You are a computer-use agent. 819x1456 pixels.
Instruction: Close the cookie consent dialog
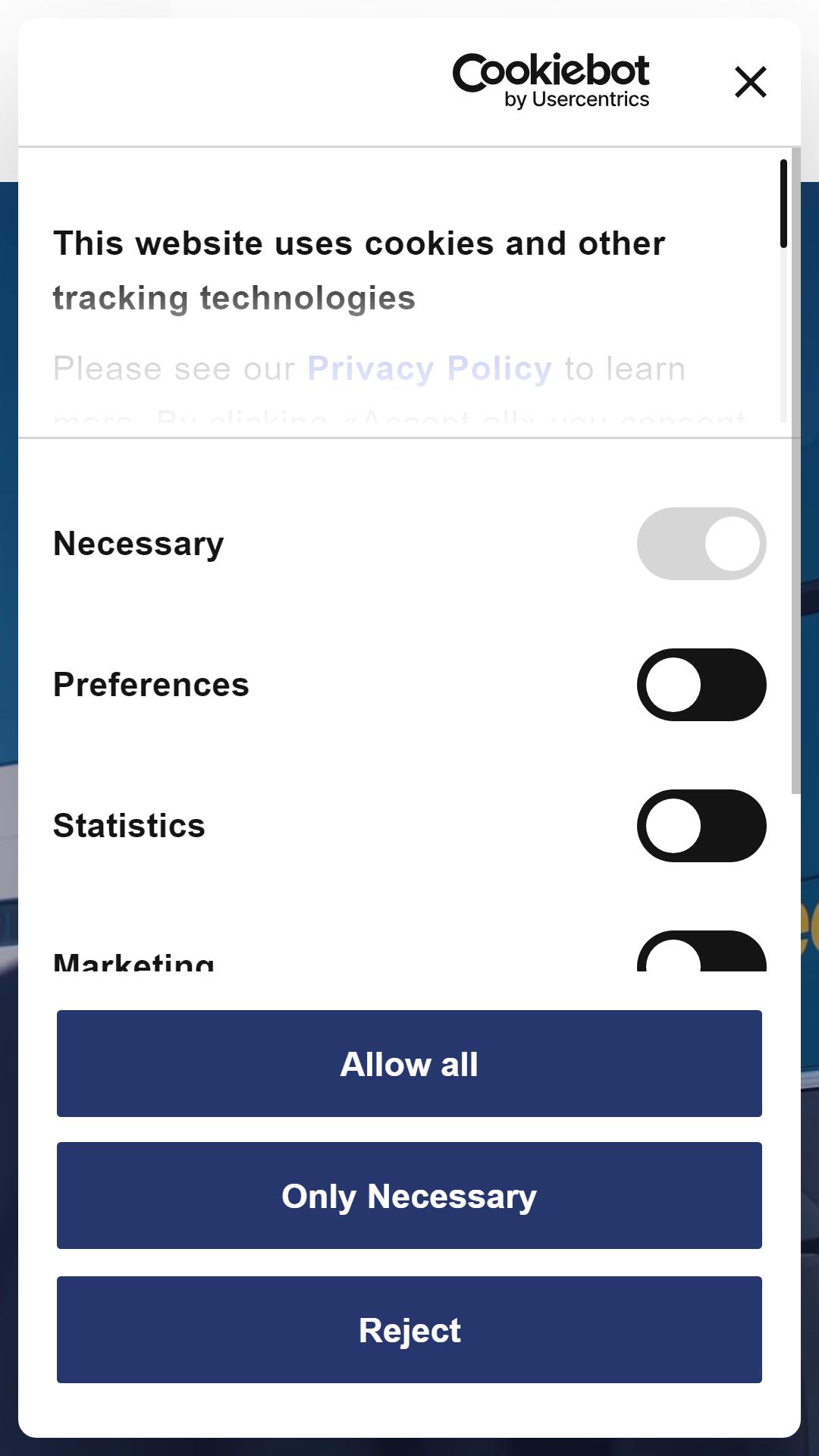[751, 82]
